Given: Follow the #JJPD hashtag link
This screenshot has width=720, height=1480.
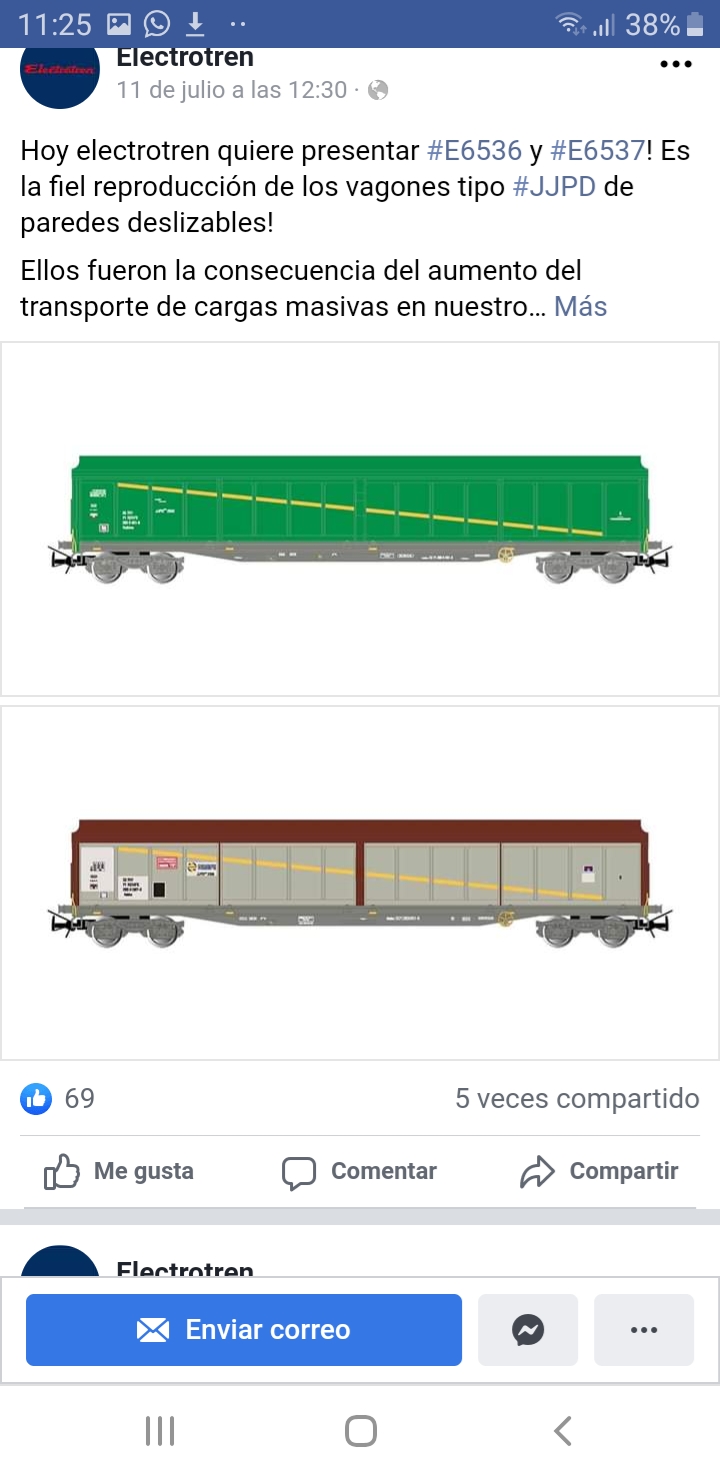Looking at the screenshot, I should pos(554,186).
